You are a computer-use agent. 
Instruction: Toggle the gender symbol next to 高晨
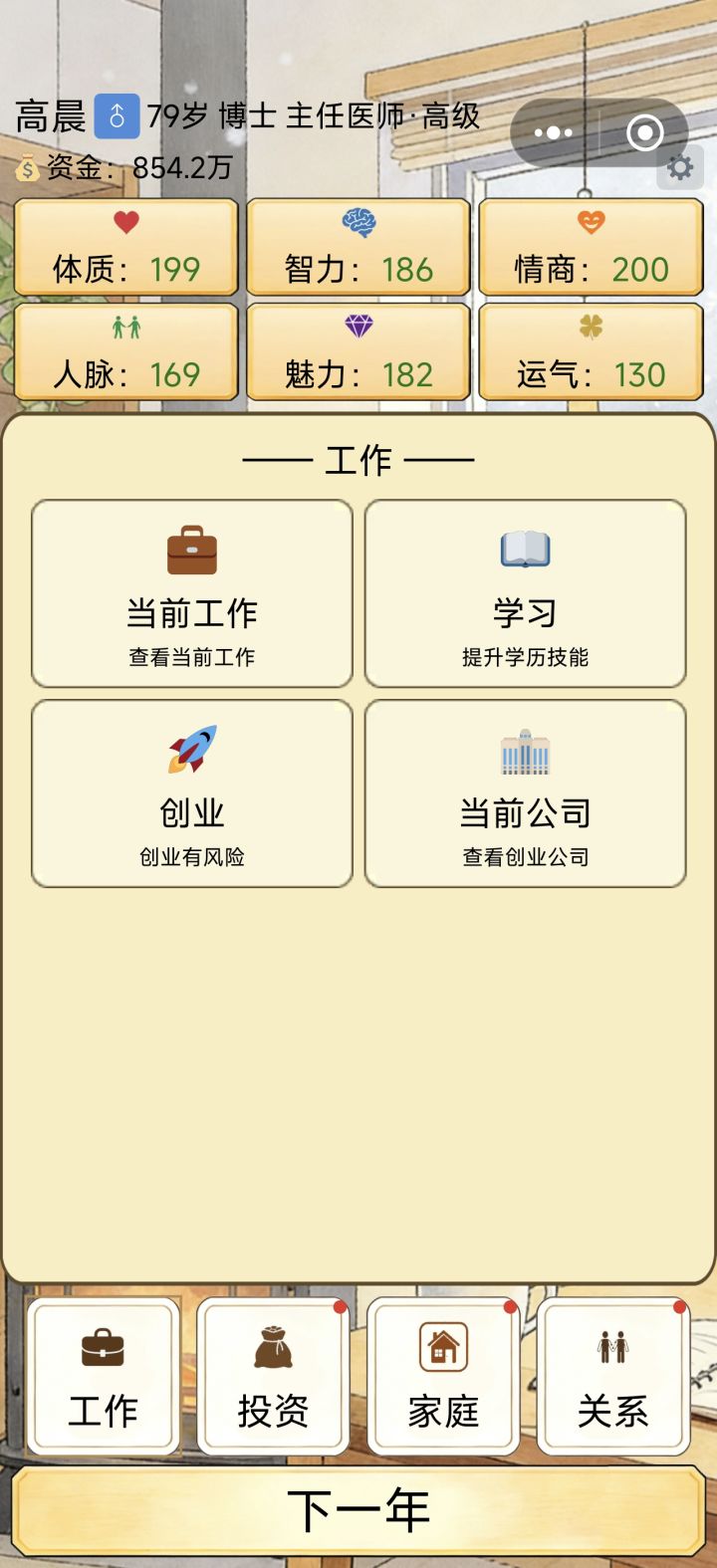click(118, 116)
